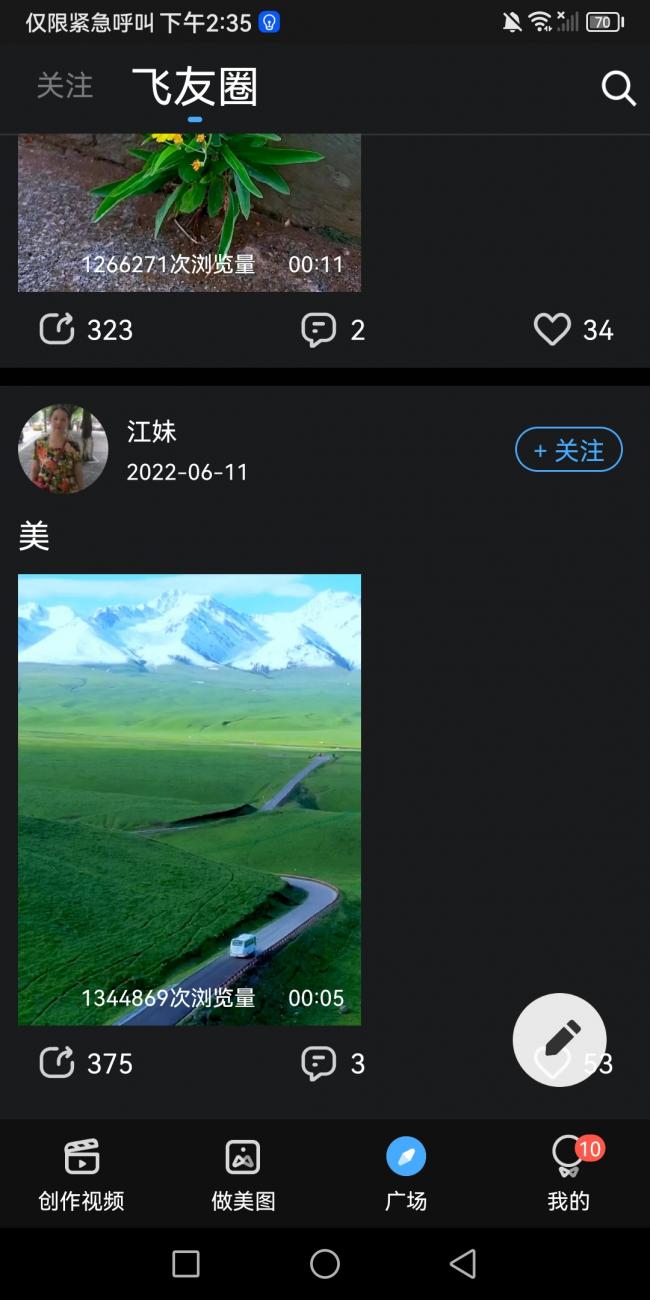Image resolution: width=650 pixels, height=1300 pixels.
Task: Open the search icon
Action: 618,89
